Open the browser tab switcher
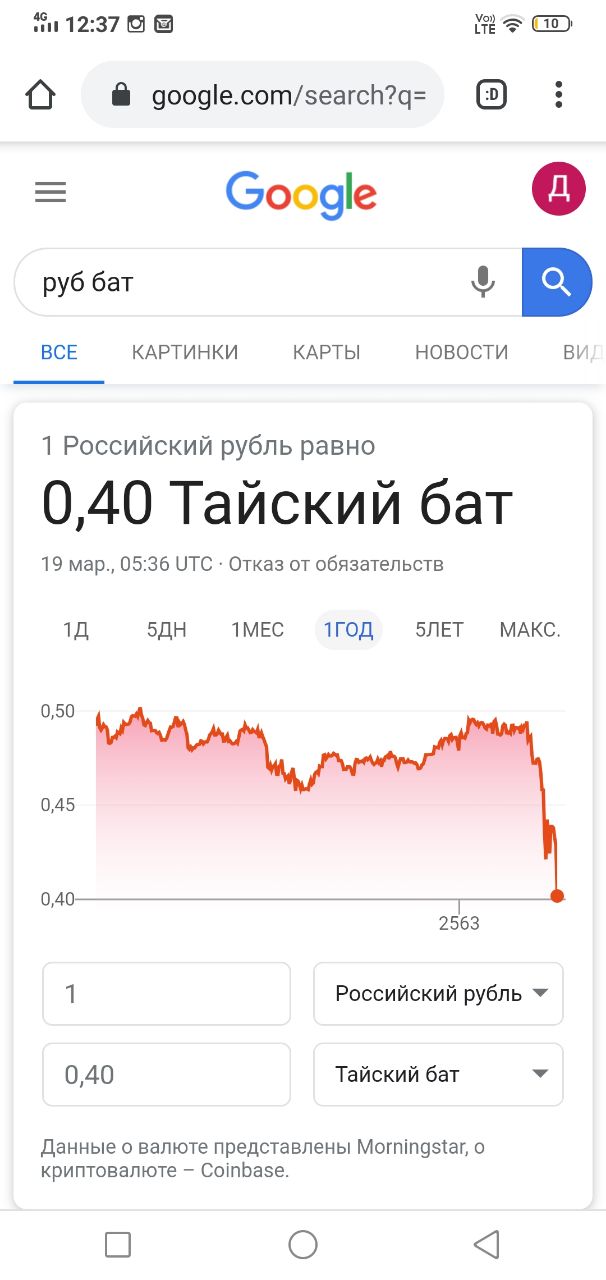The height and width of the screenshot is (1280, 606). pyautogui.click(x=491, y=95)
